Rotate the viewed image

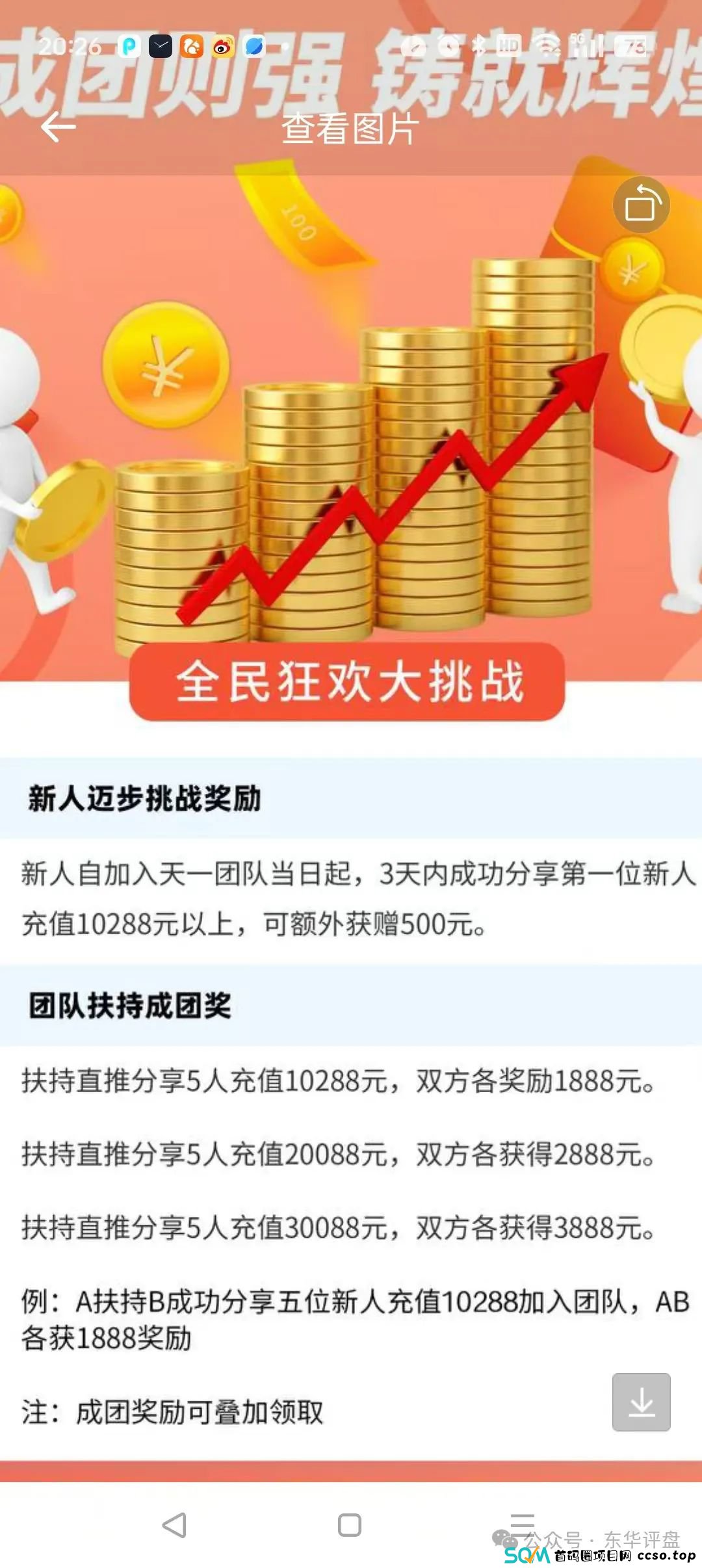(x=641, y=205)
